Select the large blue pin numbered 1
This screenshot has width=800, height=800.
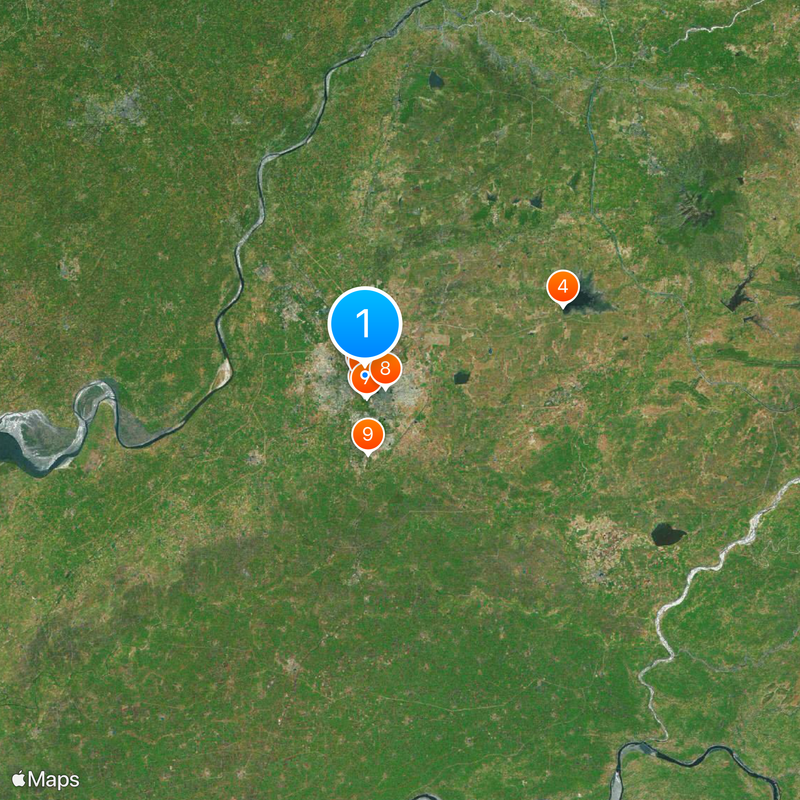(365, 323)
